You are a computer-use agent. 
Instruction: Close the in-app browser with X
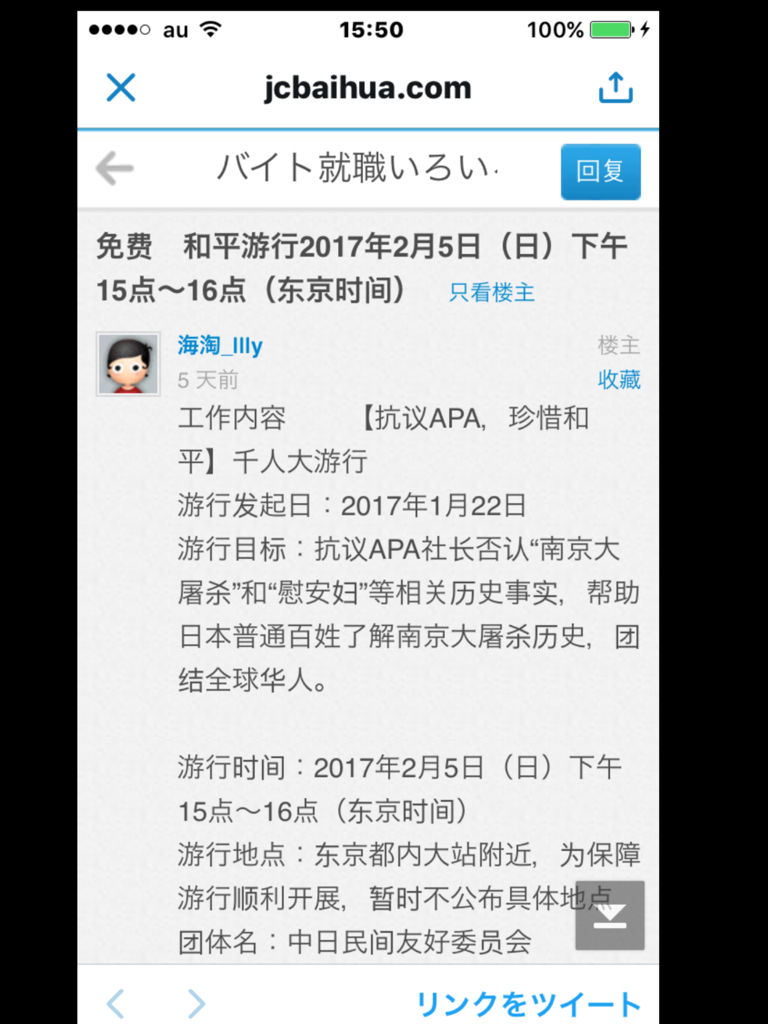click(120, 87)
